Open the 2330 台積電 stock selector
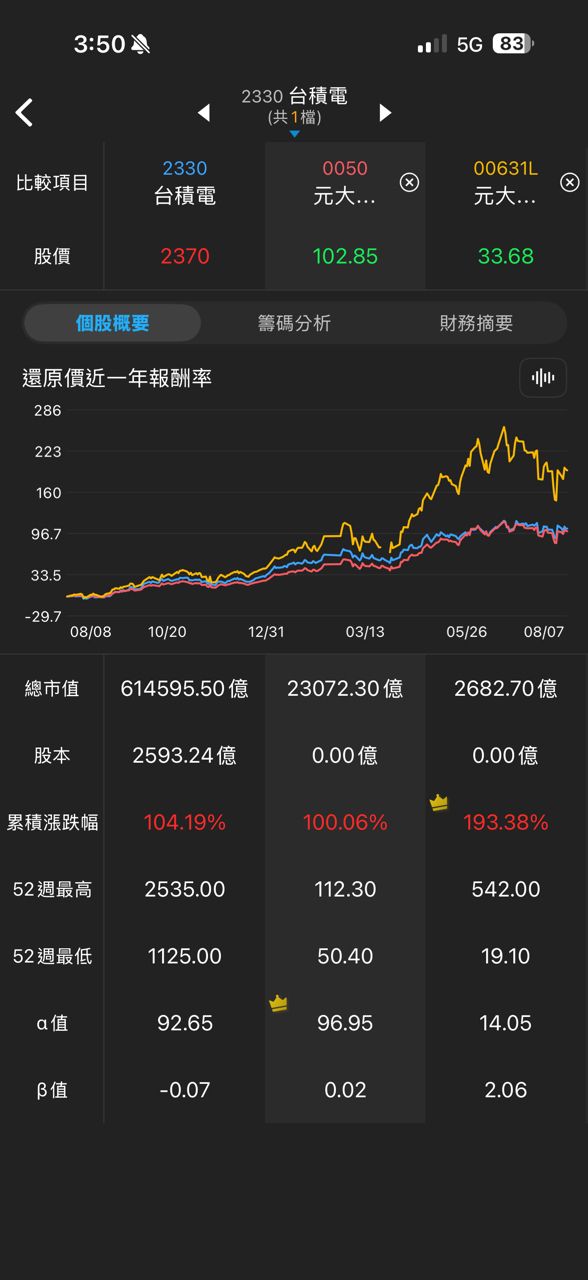588x1280 pixels. [294, 108]
